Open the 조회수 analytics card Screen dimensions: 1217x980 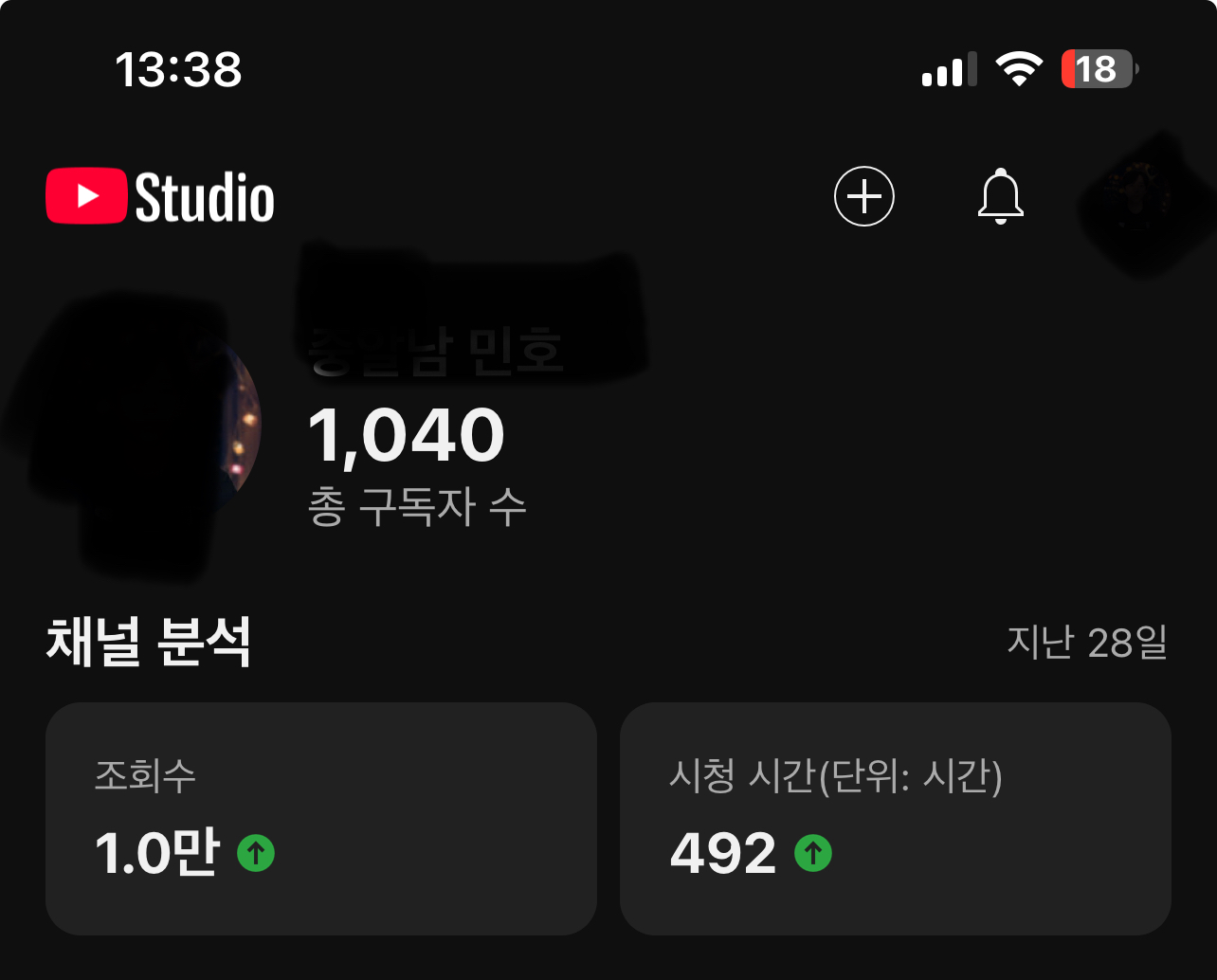click(x=320, y=818)
